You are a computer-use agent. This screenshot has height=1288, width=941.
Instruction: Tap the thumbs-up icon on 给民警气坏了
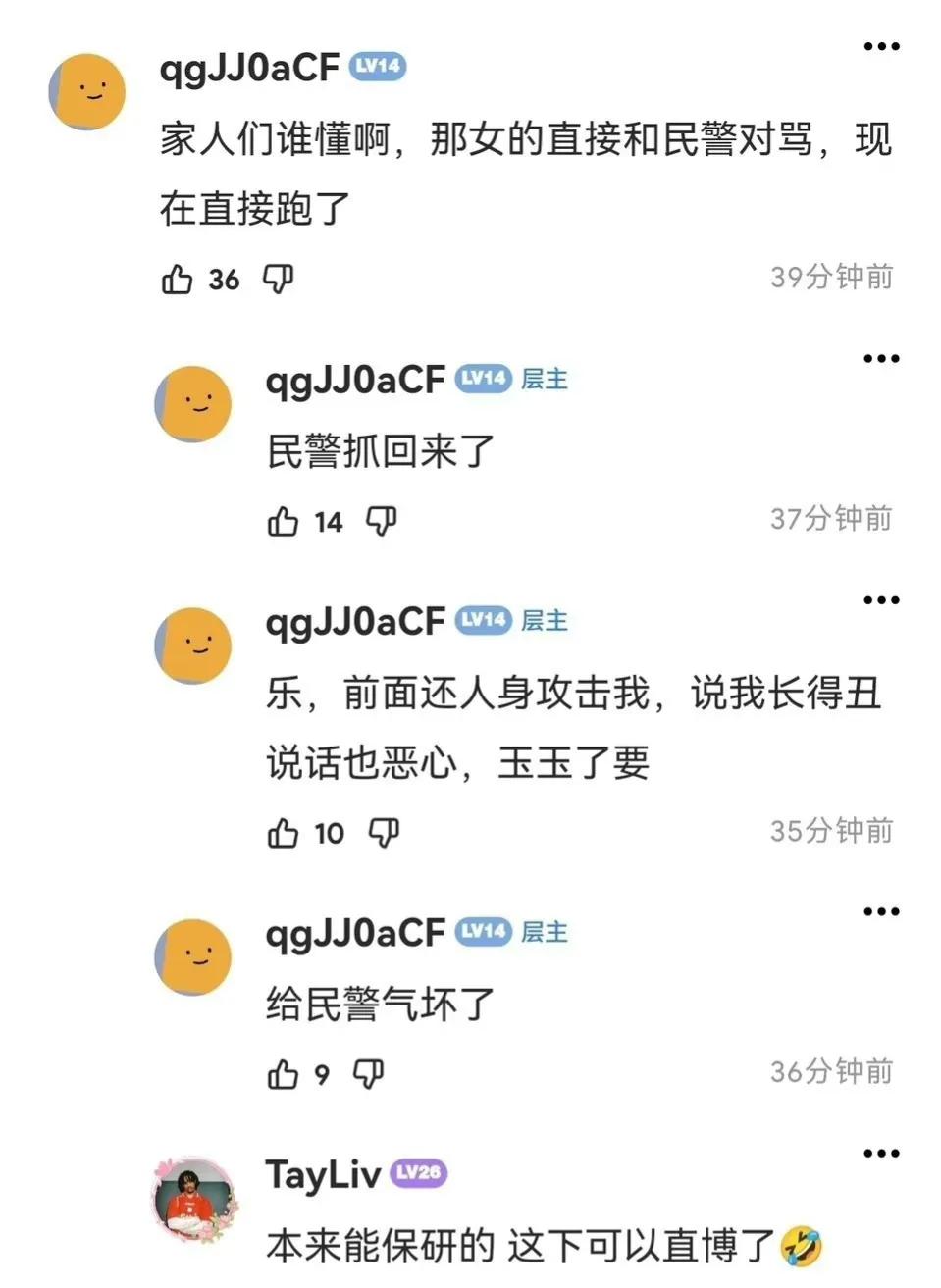(x=285, y=1076)
